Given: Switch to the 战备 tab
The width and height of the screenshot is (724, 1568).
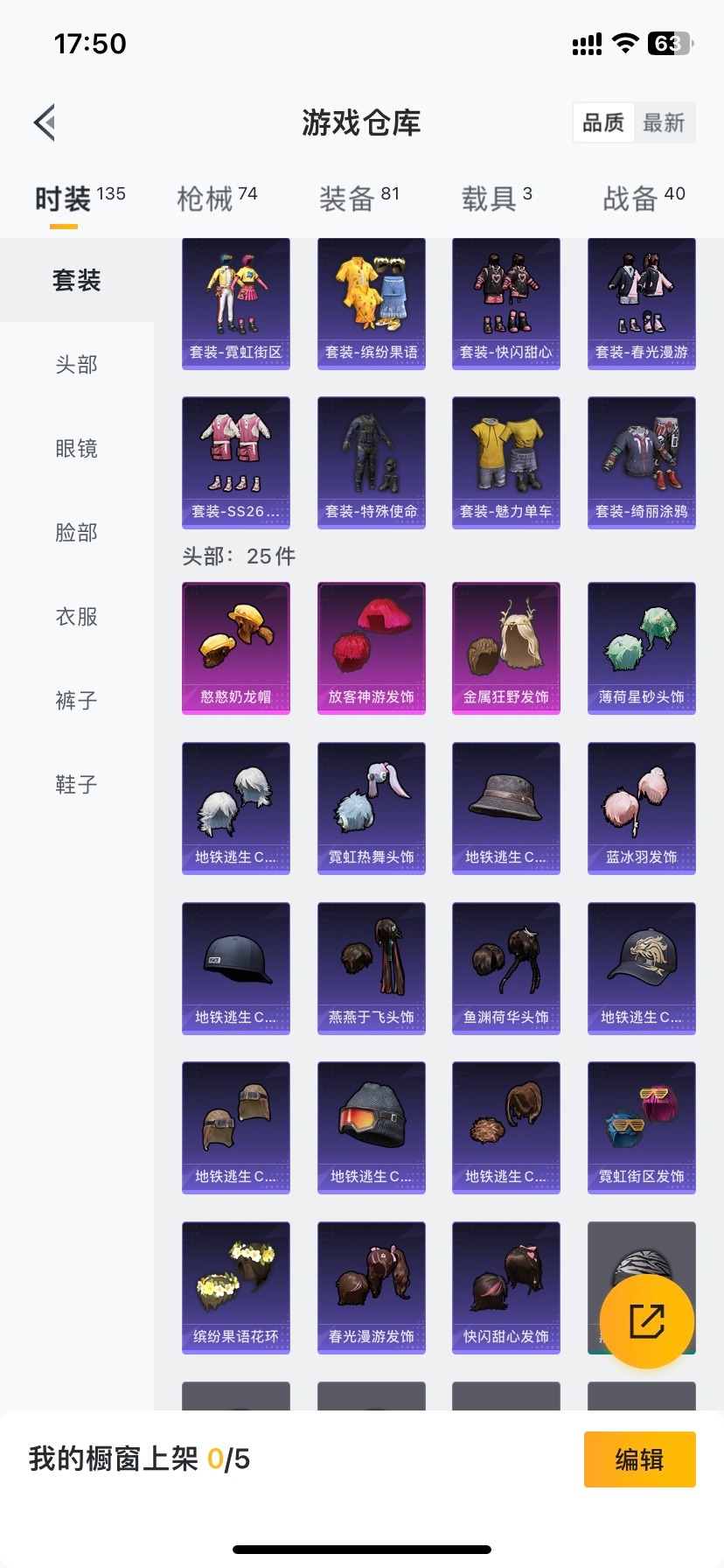Looking at the screenshot, I should (644, 199).
